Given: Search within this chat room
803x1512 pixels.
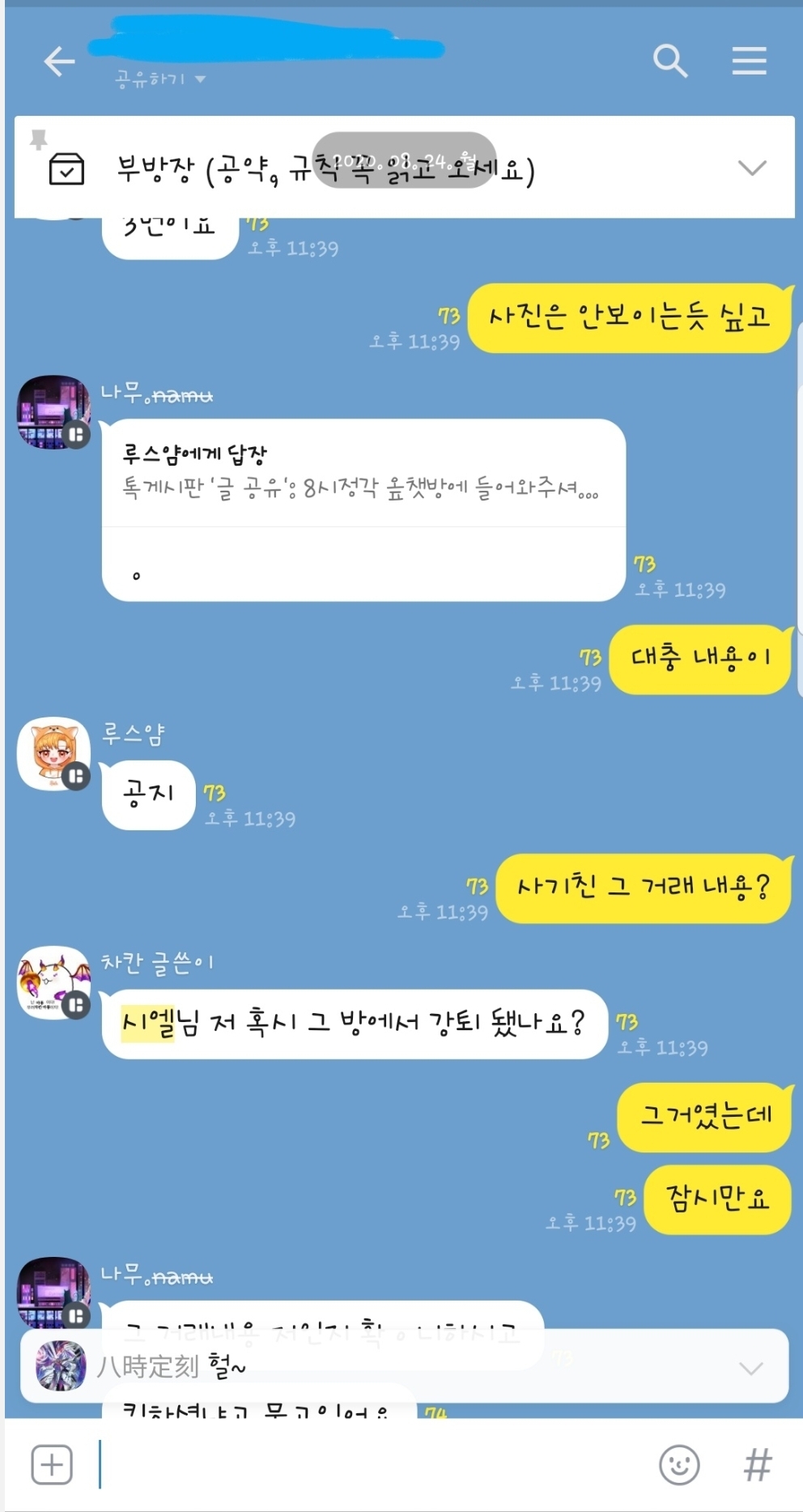Looking at the screenshot, I should pos(670,61).
